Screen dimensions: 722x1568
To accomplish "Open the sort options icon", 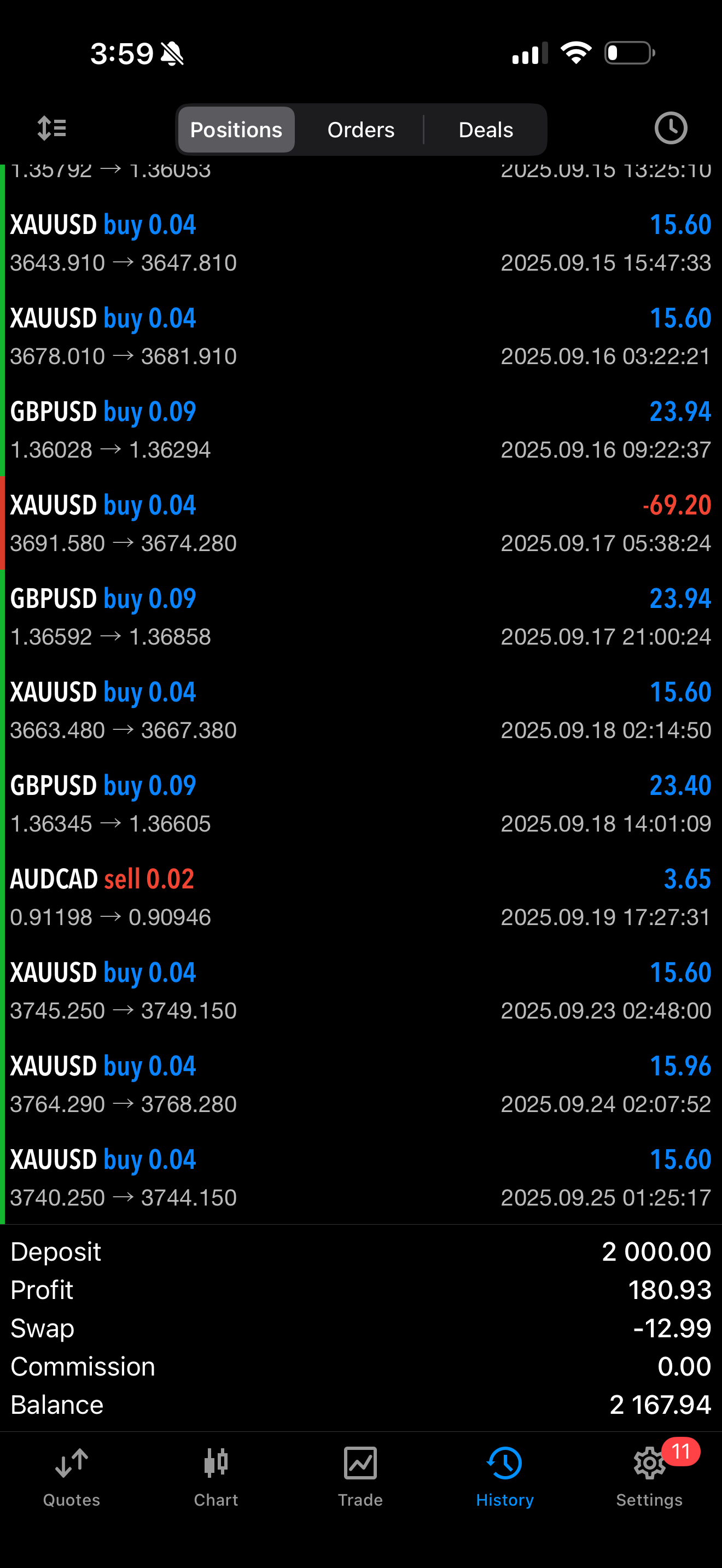I will (52, 128).
